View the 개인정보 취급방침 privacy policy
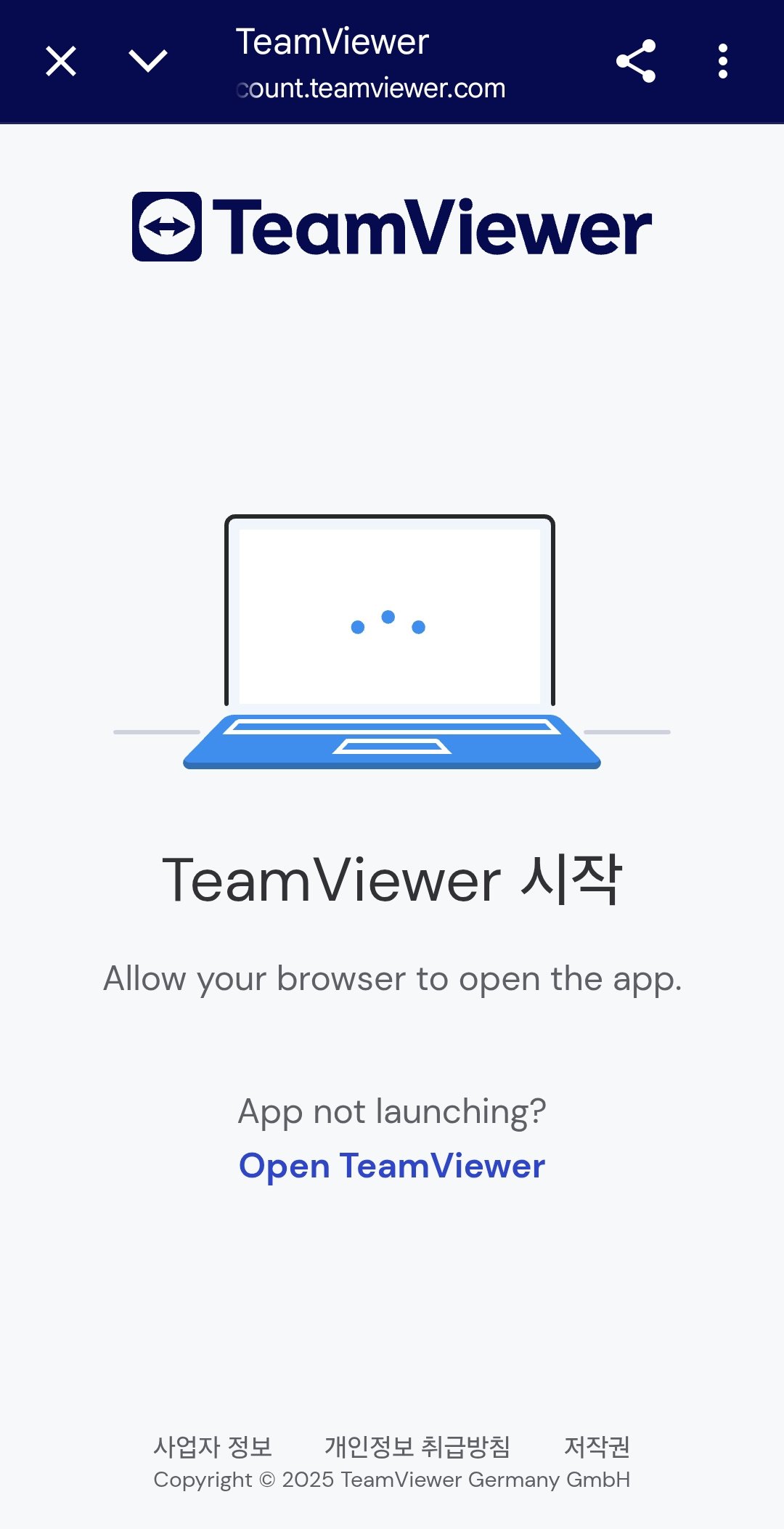The height and width of the screenshot is (1529, 784). [417, 1446]
